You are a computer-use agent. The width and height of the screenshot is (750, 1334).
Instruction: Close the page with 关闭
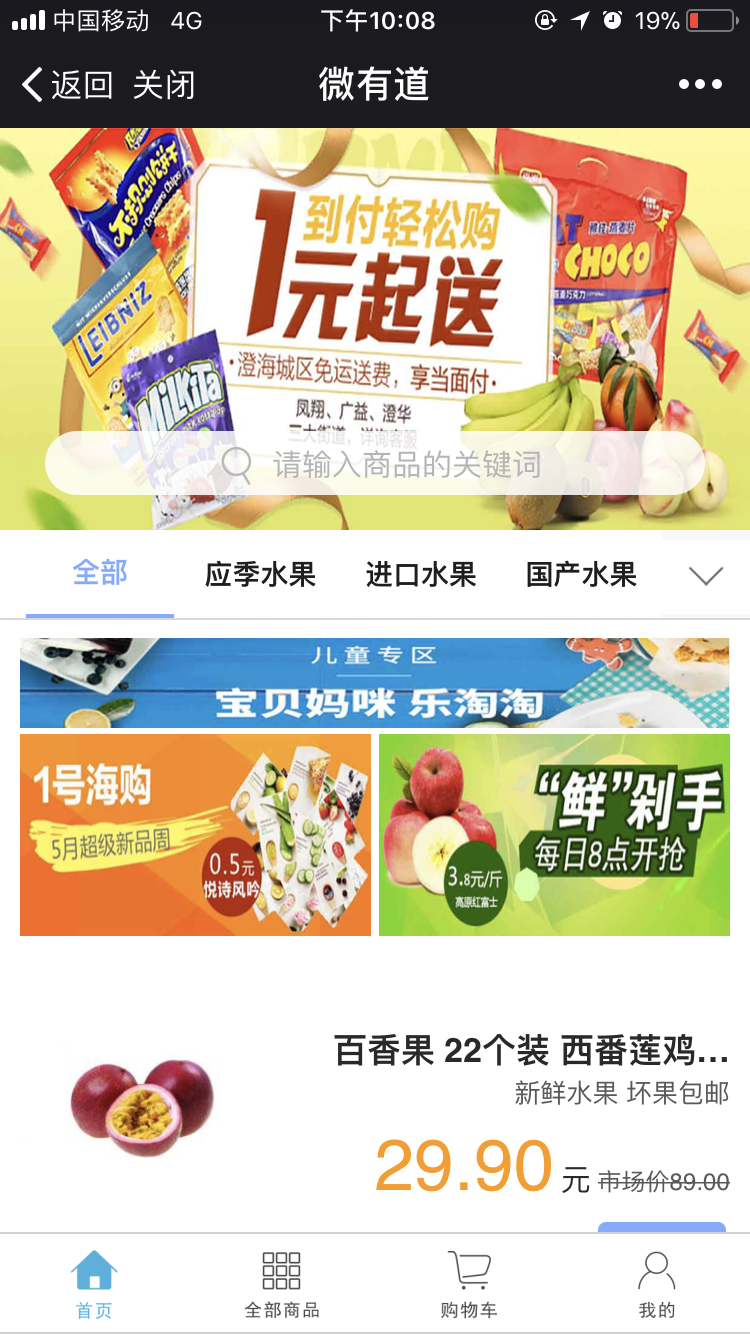click(164, 85)
